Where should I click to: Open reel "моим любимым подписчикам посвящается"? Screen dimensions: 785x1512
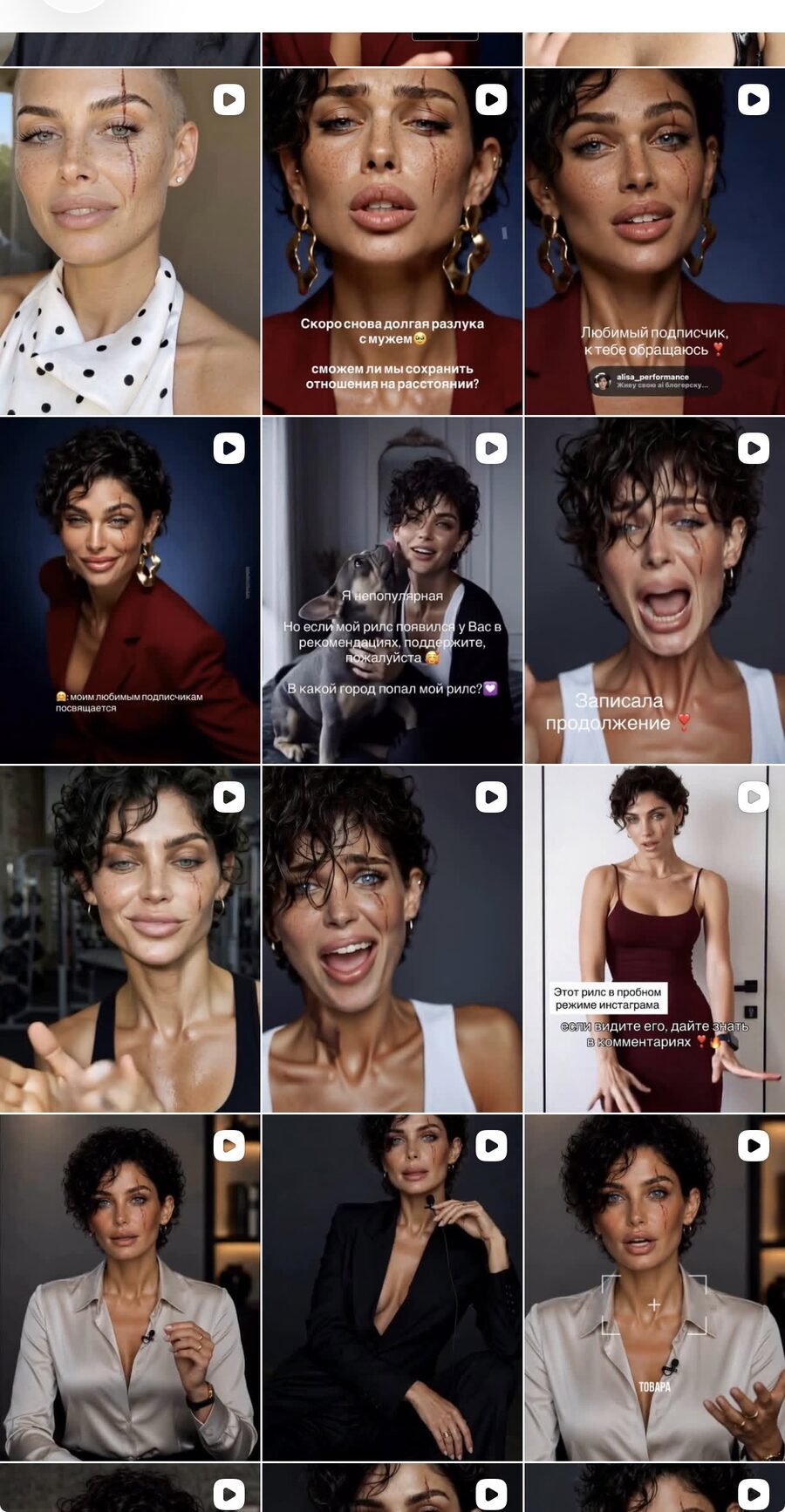[130, 590]
